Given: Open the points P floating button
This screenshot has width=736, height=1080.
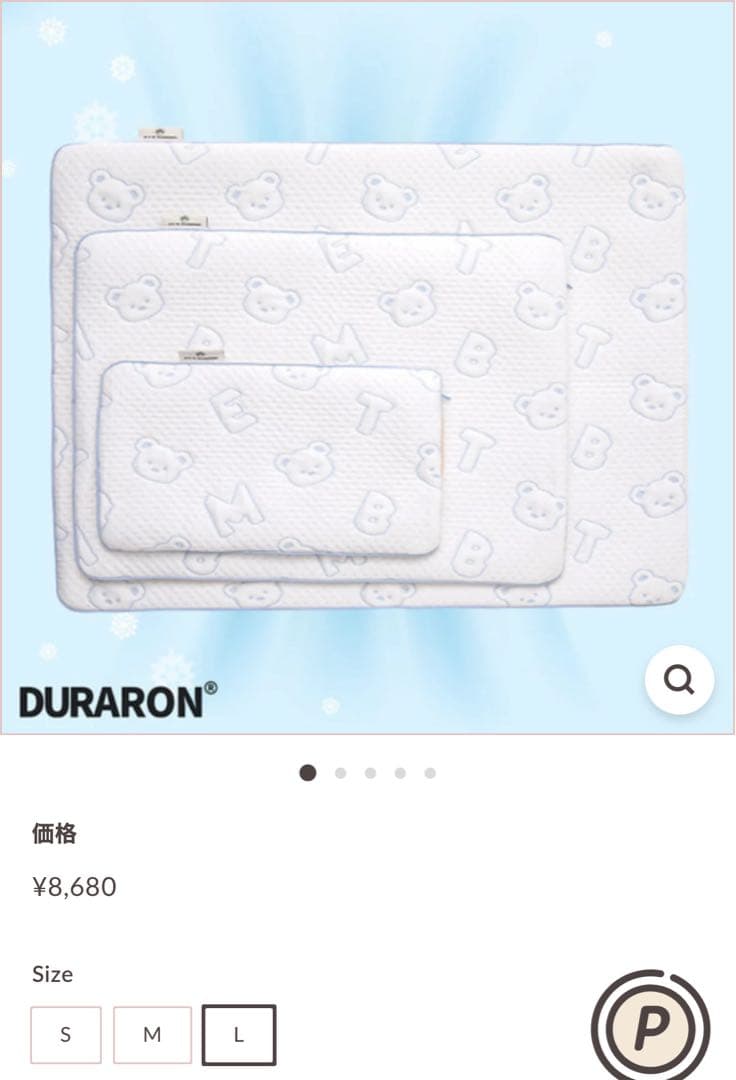Looking at the screenshot, I should click(x=651, y=1027).
